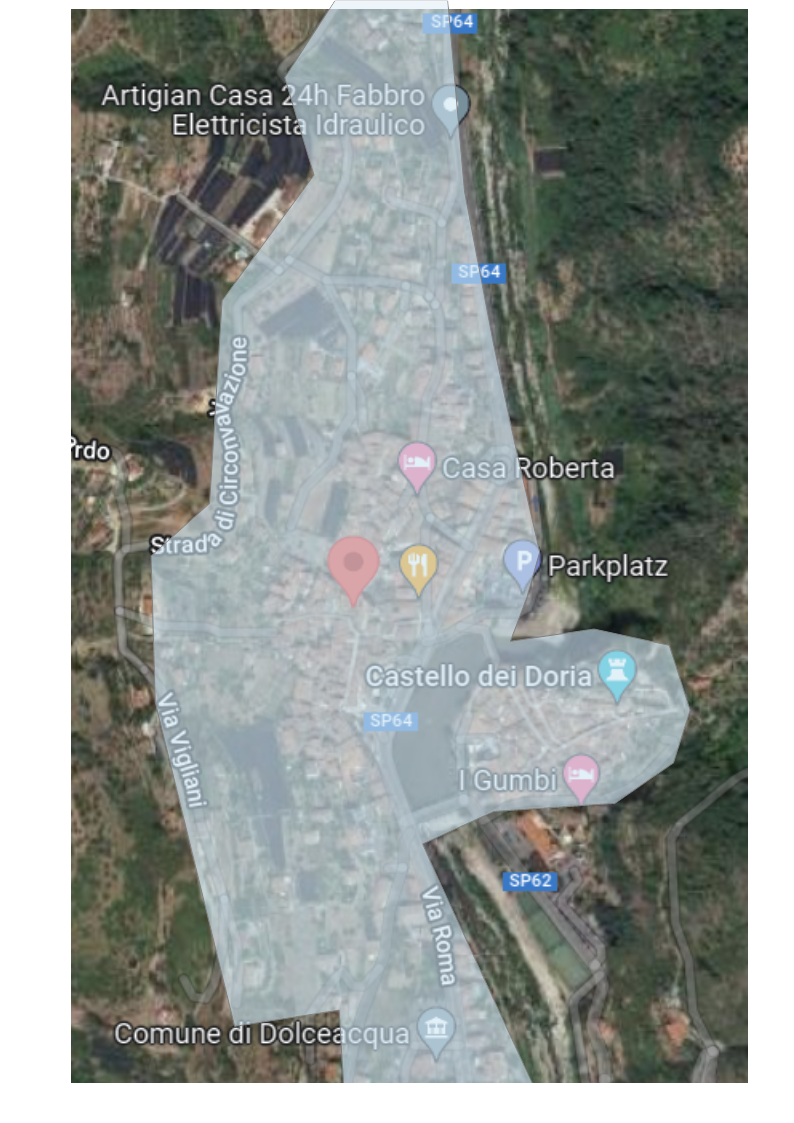794x1123 pixels.
Task: Select the Parkplatz parking marker
Action: point(522,562)
